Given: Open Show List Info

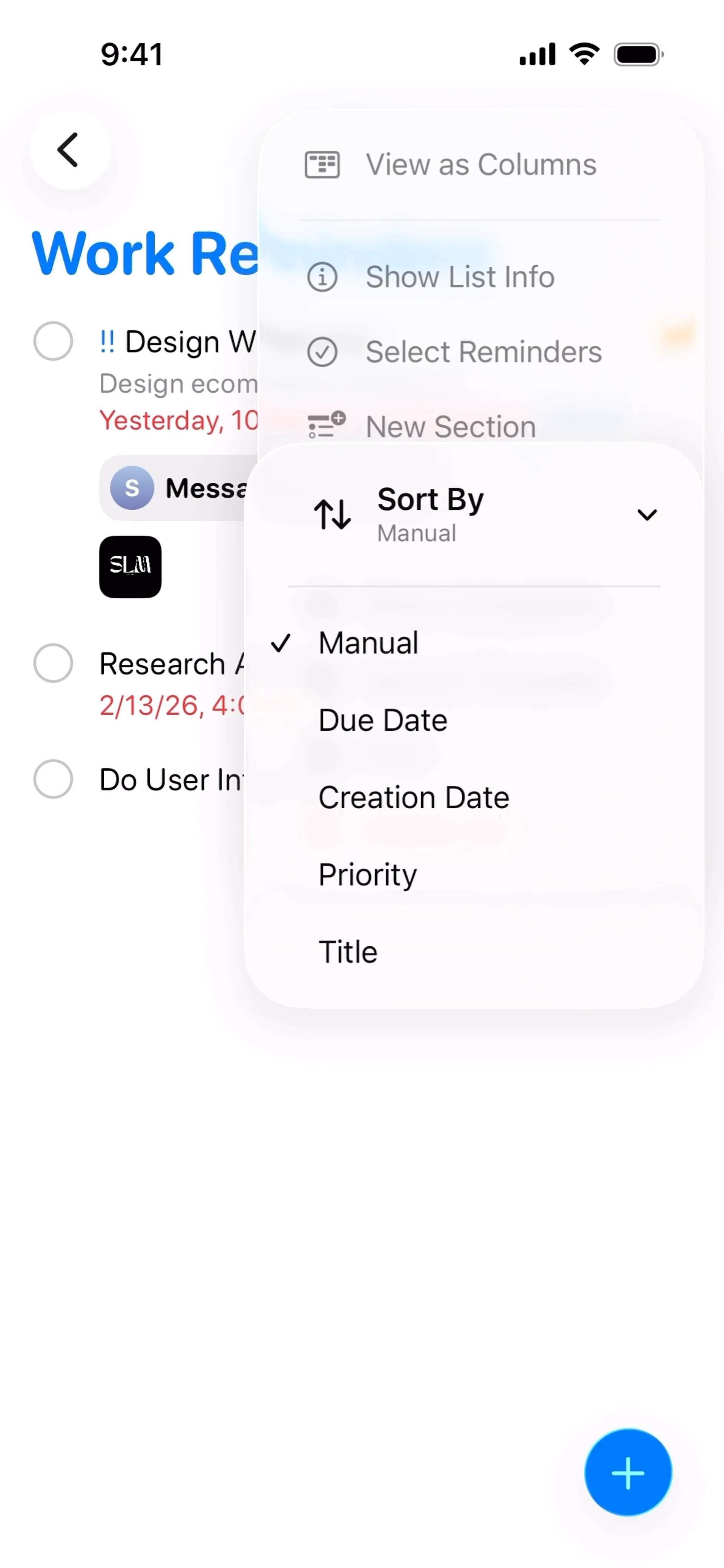Looking at the screenshot, I should [x=480, y=277].
